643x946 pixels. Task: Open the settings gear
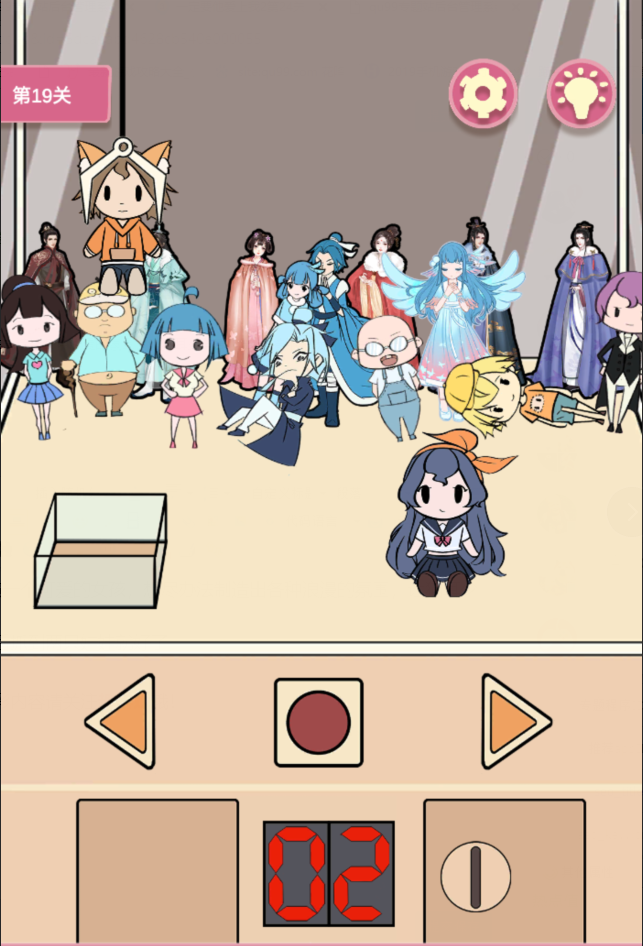point(483,94)
